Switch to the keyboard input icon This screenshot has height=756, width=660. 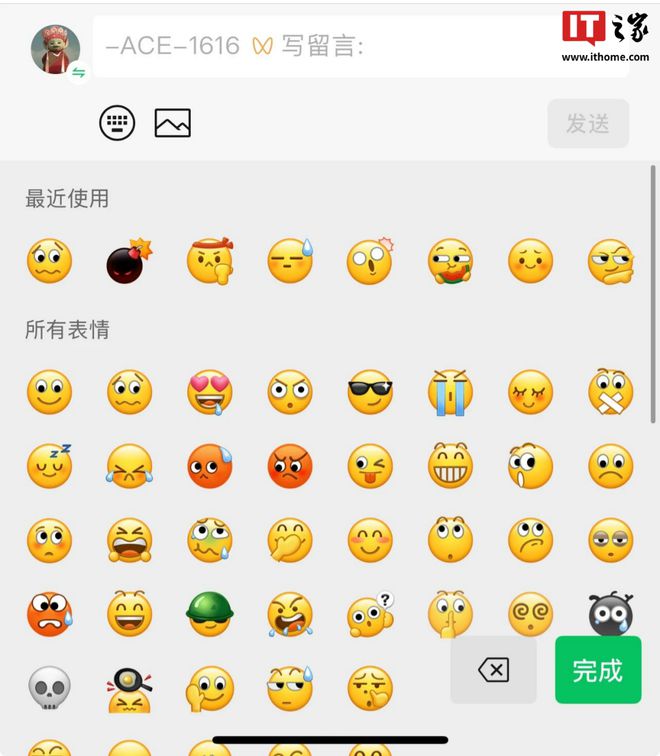point(117,123)
